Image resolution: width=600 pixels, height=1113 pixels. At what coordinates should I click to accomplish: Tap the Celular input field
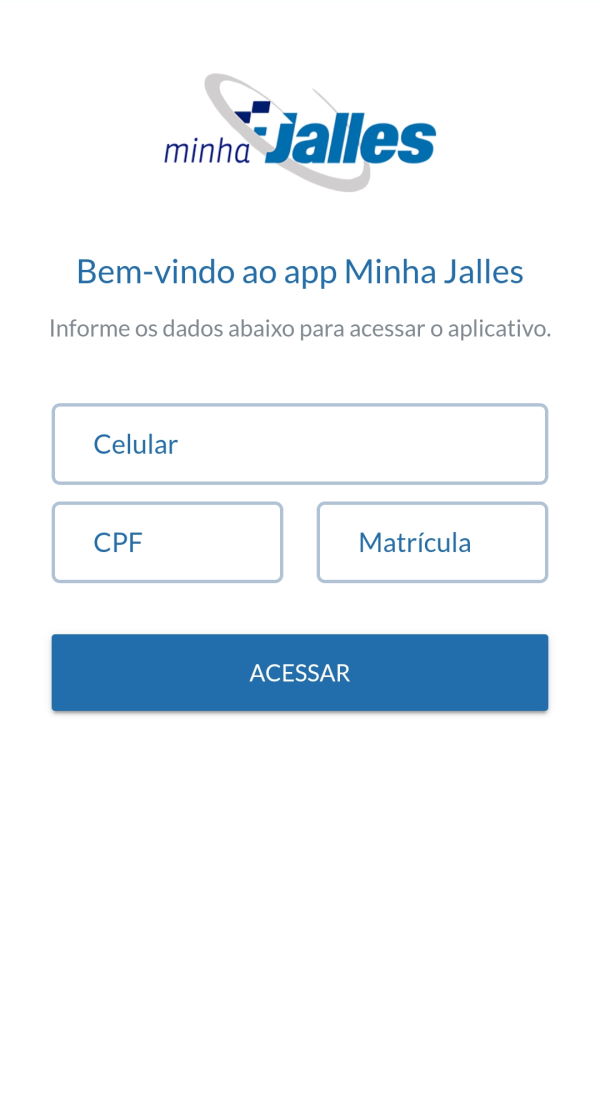click(300, 444)
